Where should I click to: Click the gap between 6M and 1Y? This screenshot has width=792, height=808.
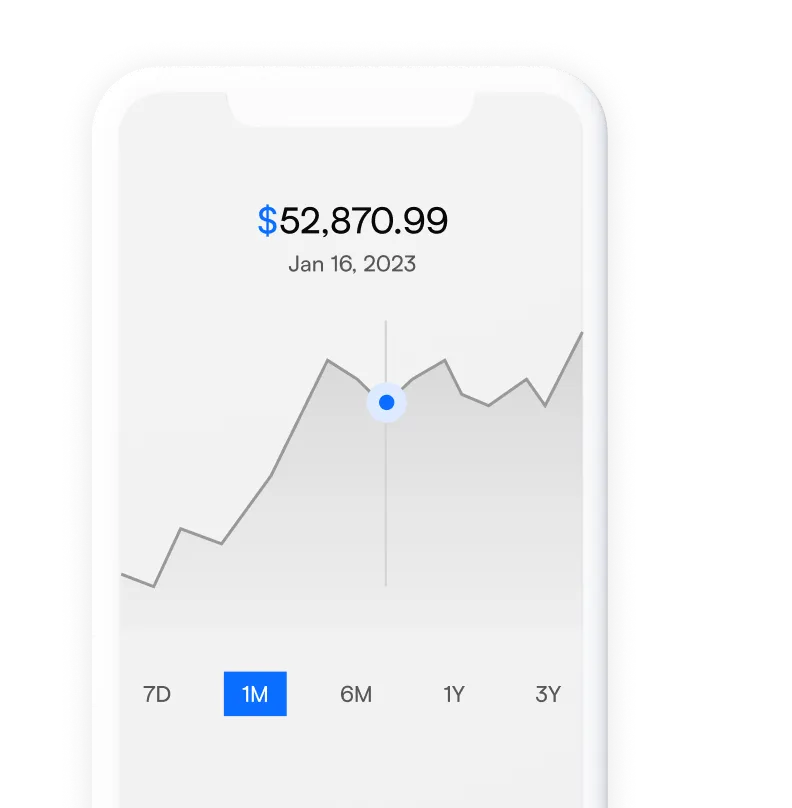click(x=407, y=692)
